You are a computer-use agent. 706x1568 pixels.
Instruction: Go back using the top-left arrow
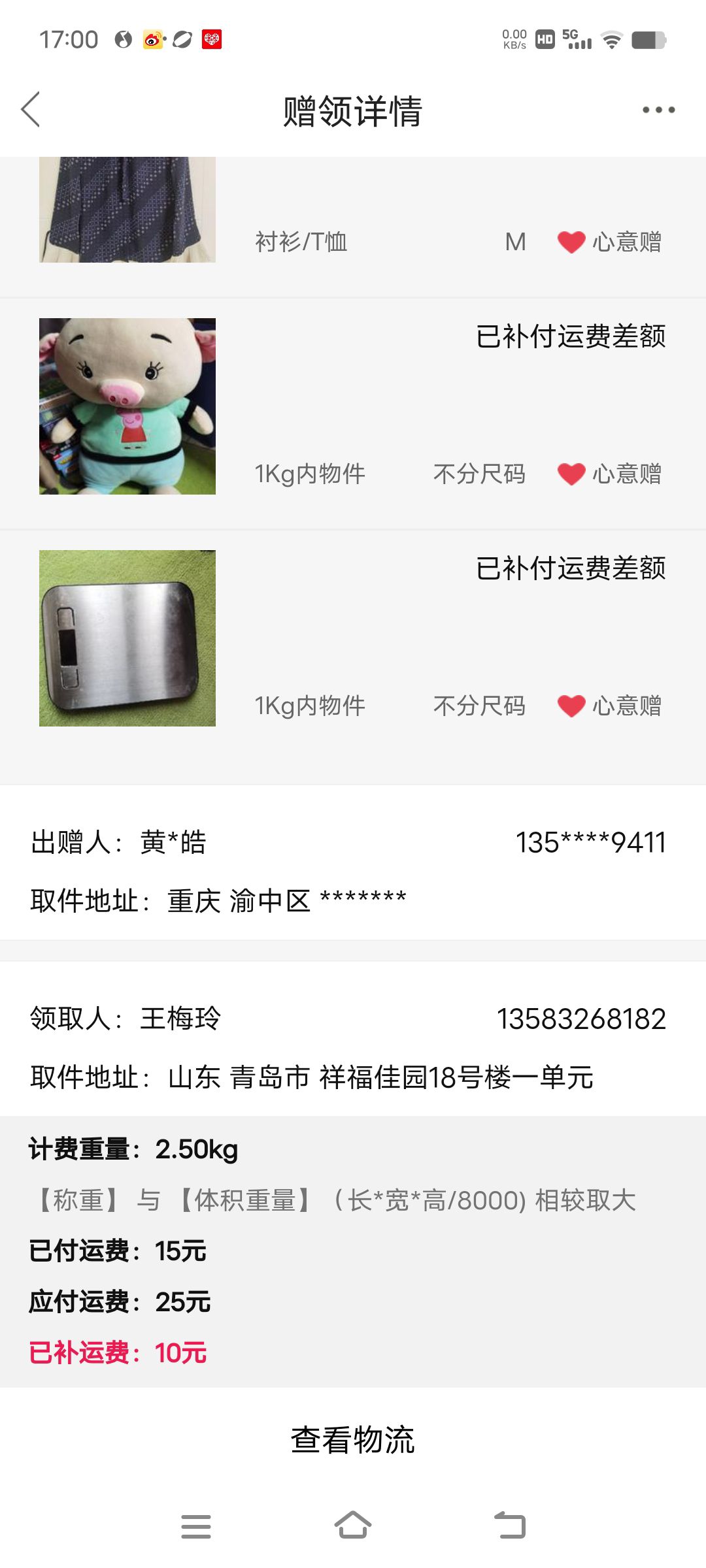coord(31,109)
